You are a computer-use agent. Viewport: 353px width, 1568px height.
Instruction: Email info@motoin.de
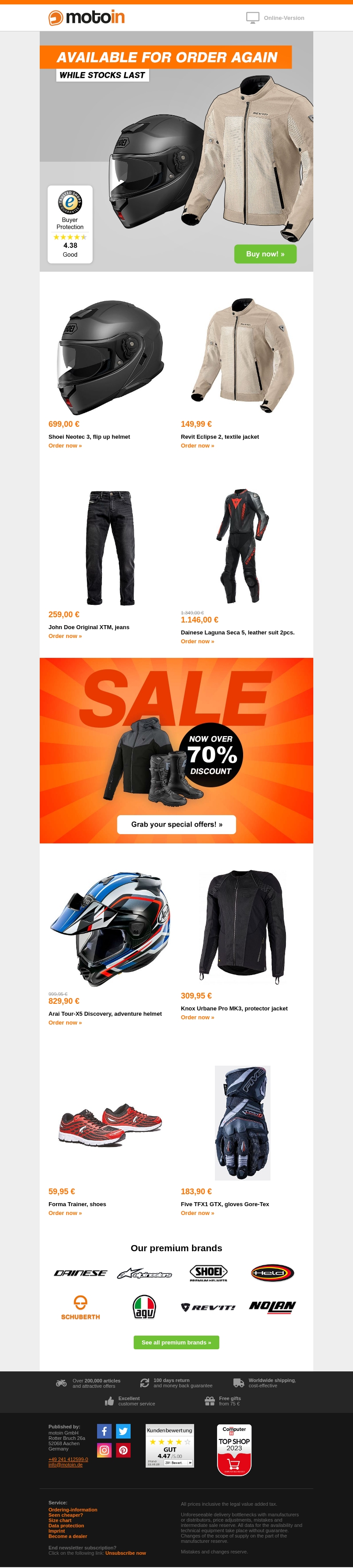65,1465
